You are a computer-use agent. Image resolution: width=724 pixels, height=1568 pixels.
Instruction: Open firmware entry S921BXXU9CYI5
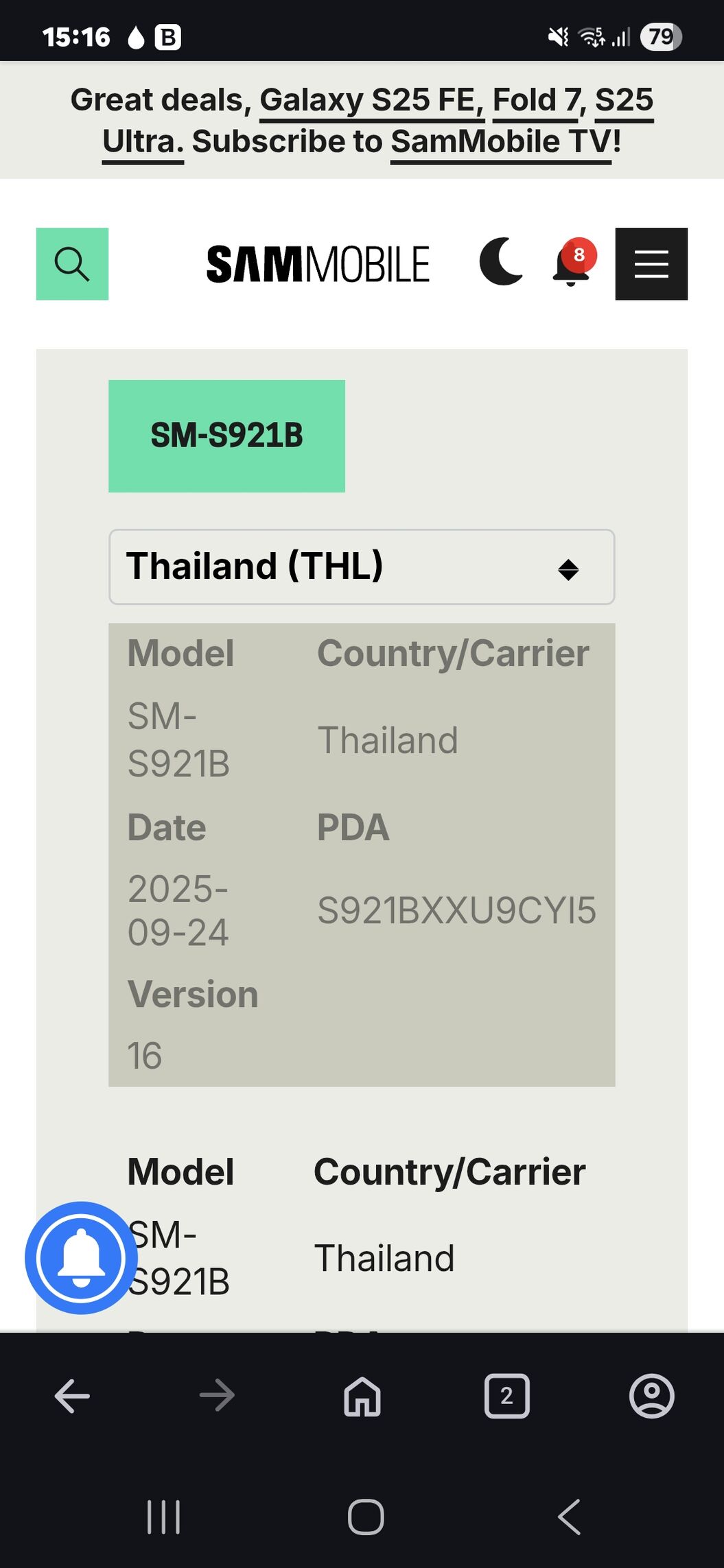pos(456,911)
